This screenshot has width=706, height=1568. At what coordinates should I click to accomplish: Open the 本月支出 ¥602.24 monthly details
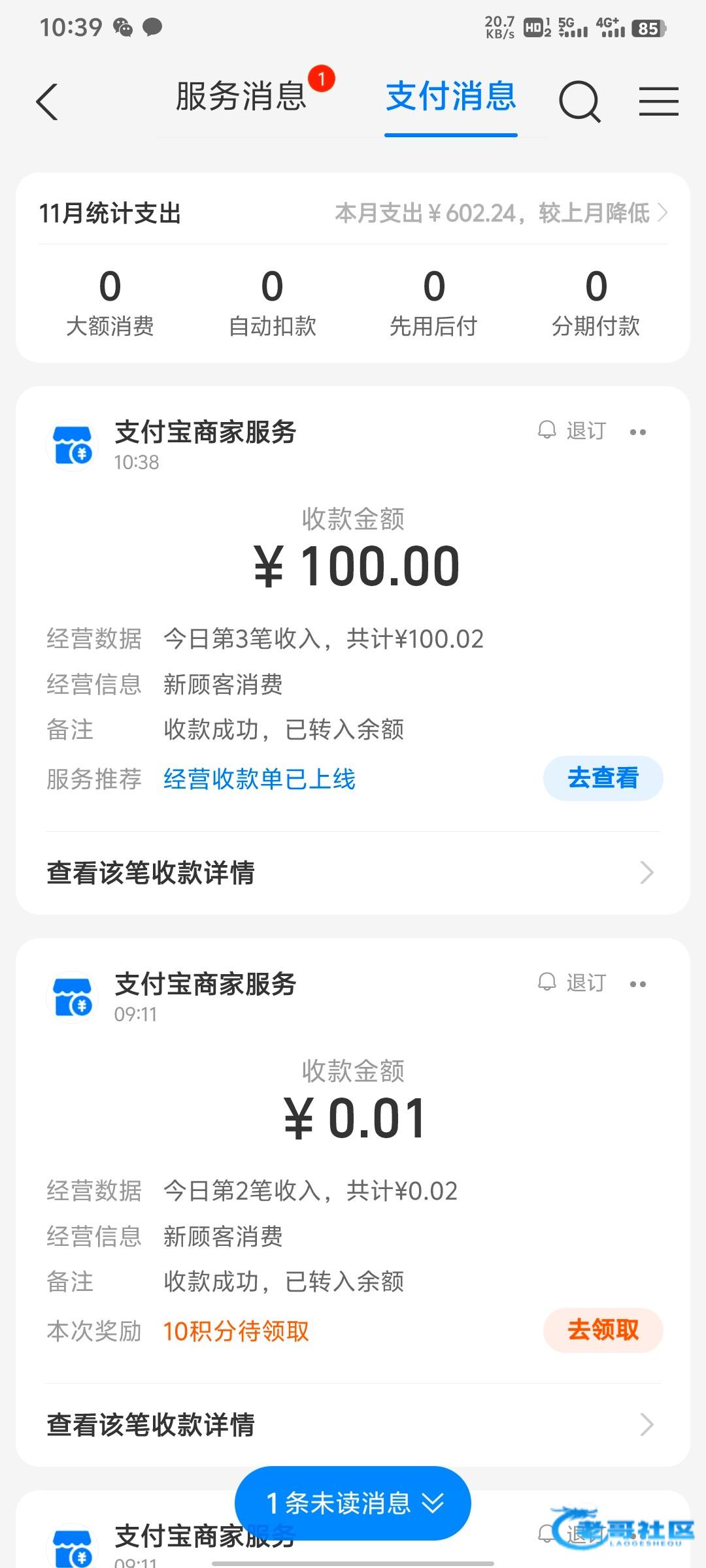pyautogui.click(x=501, y=213)
